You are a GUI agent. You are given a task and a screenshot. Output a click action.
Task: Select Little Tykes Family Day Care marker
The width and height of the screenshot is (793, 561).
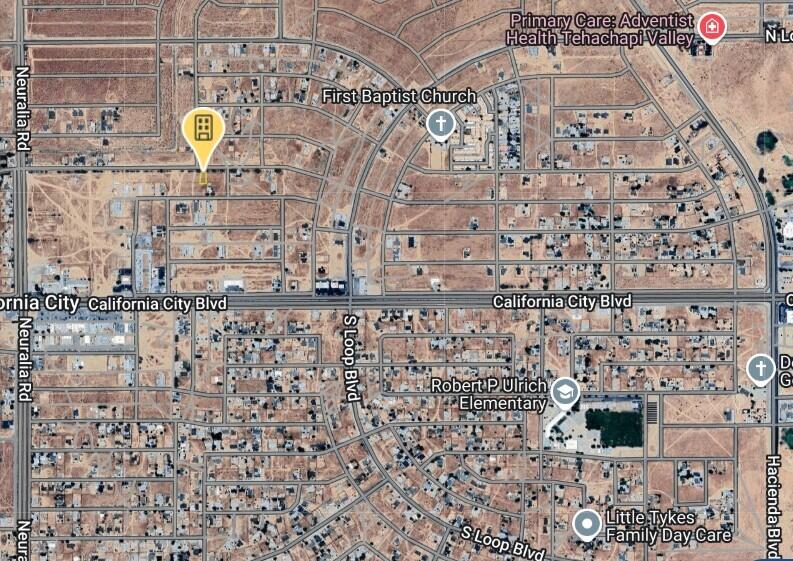click(x=587, y=523)
